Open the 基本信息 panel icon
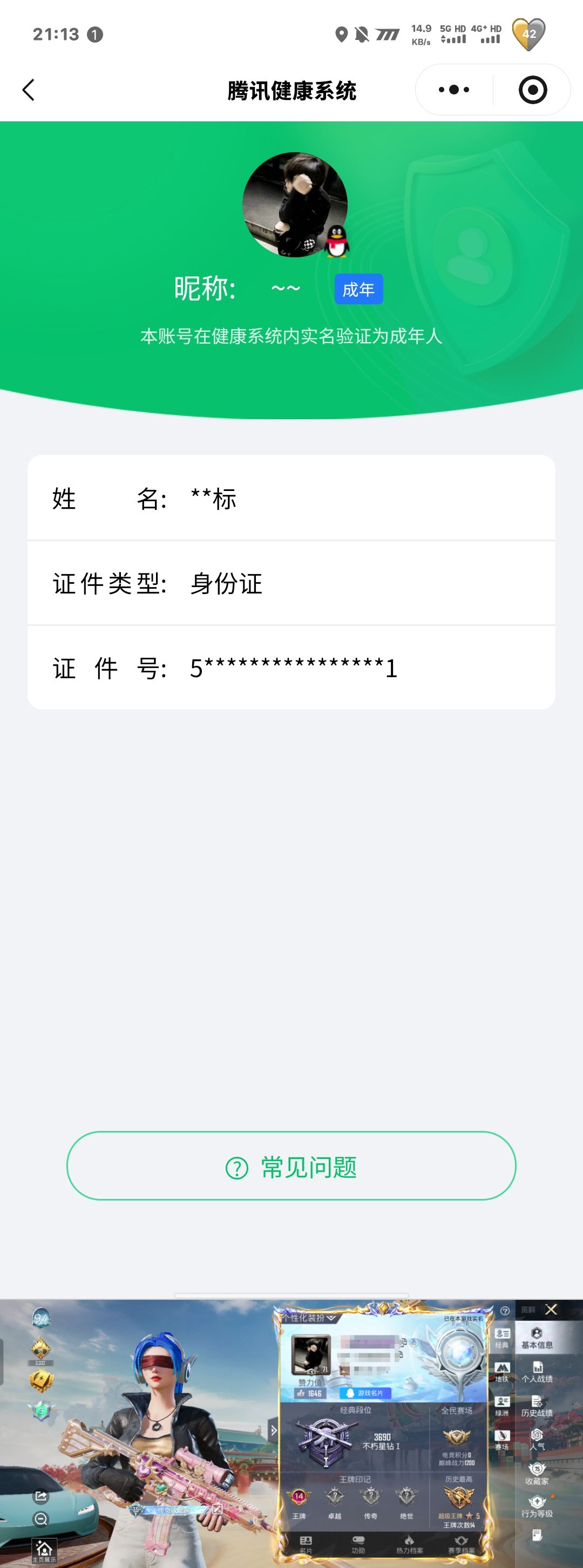The height and width of the screenshot is (1568, 583). pyautogui.click(x=537, y=1333)
